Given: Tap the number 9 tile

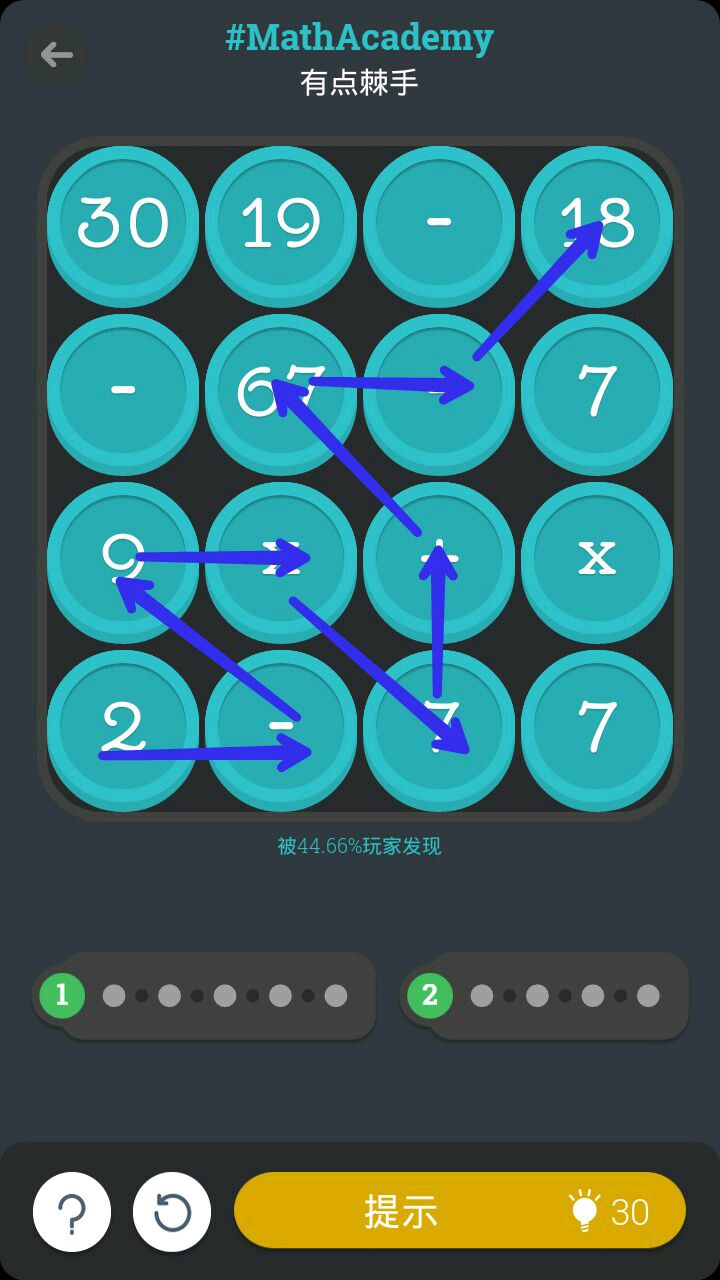Looking at the screenshot, I should point(123,557).
